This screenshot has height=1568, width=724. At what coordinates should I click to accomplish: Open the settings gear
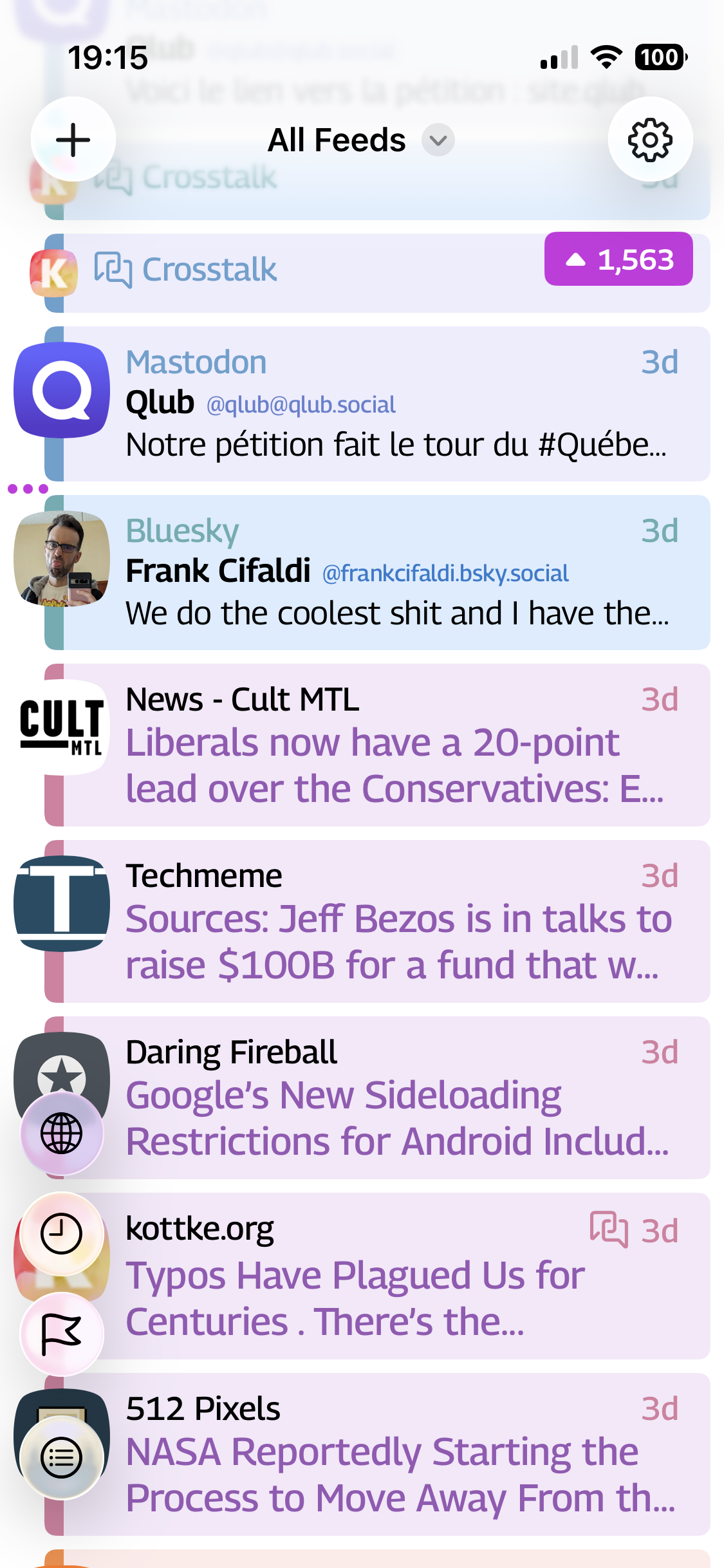[650, 140]
